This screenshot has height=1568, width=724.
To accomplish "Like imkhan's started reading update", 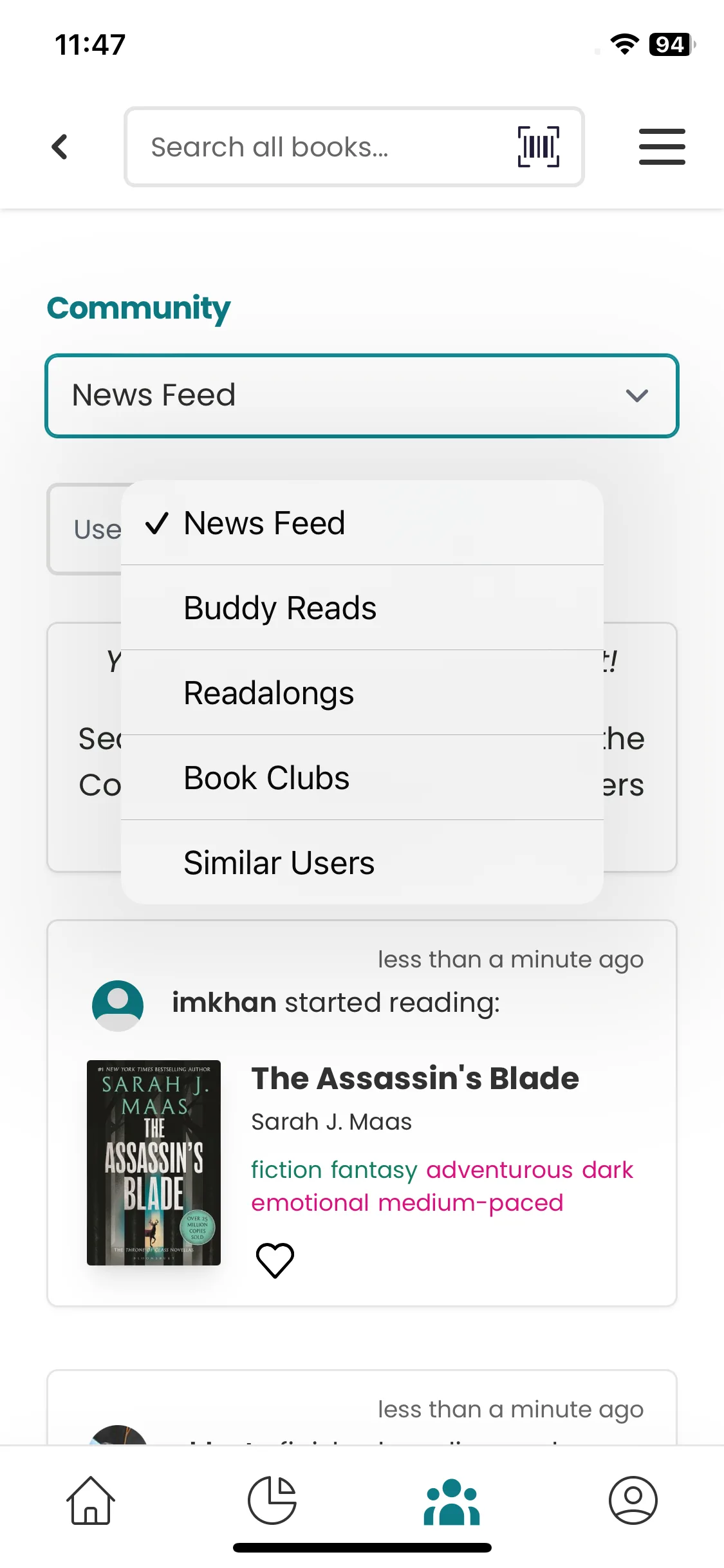I will click(275, 1260).
